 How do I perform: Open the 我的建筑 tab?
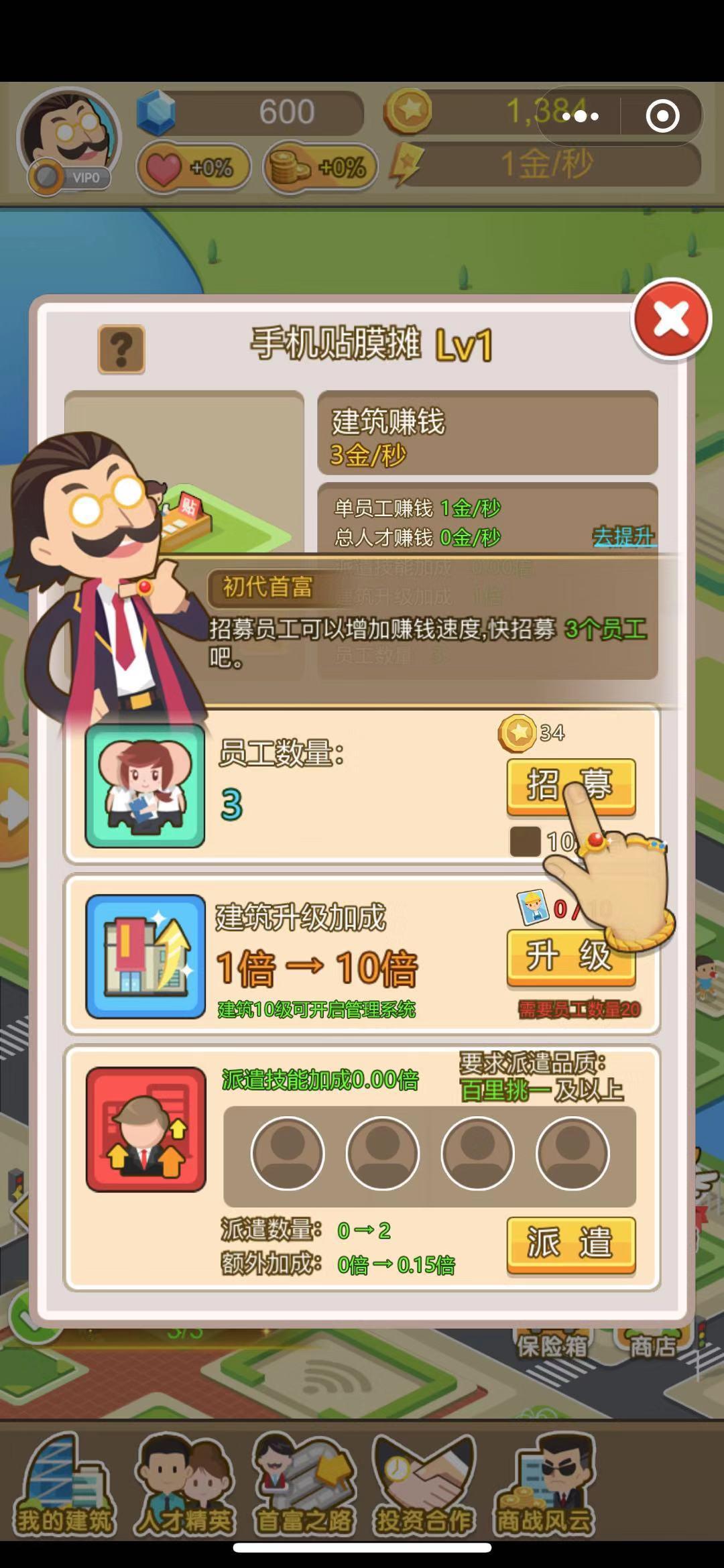coord(65,1487)
